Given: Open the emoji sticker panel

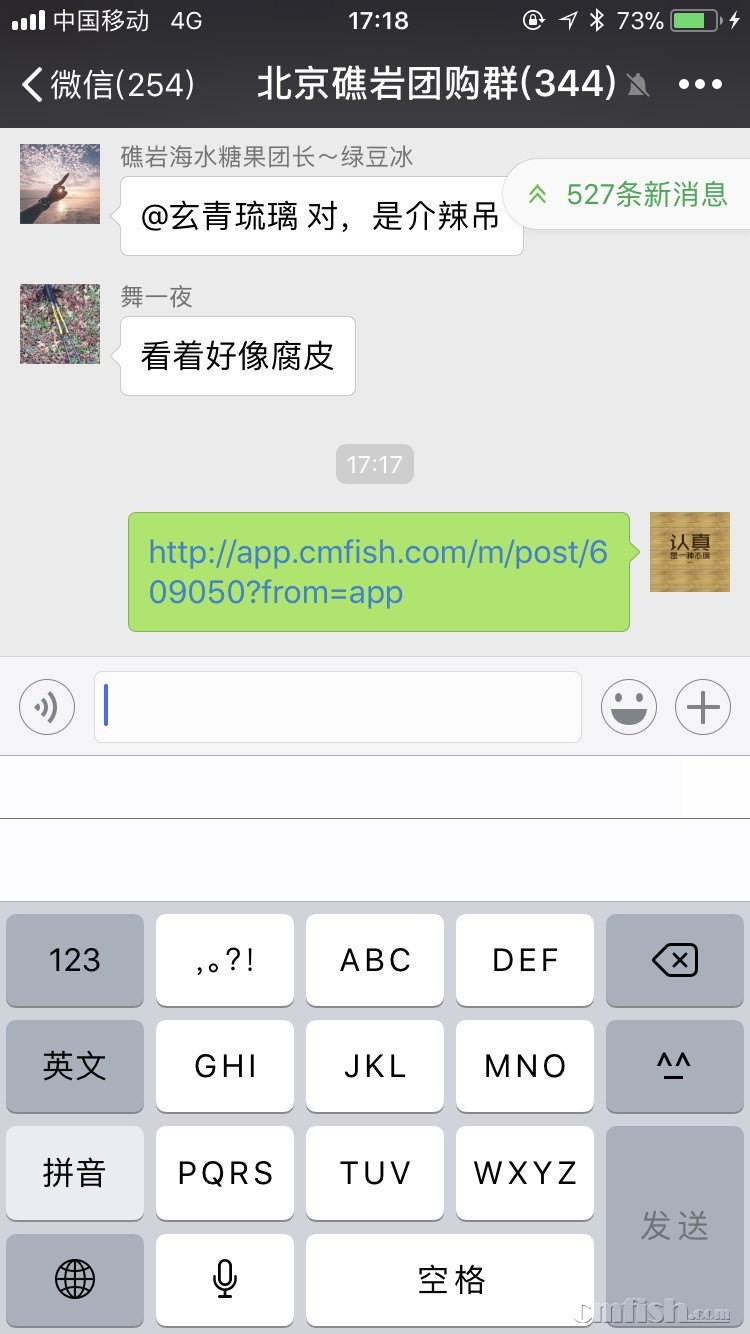Looking at the screenshot, I should (x=629, y=707).
